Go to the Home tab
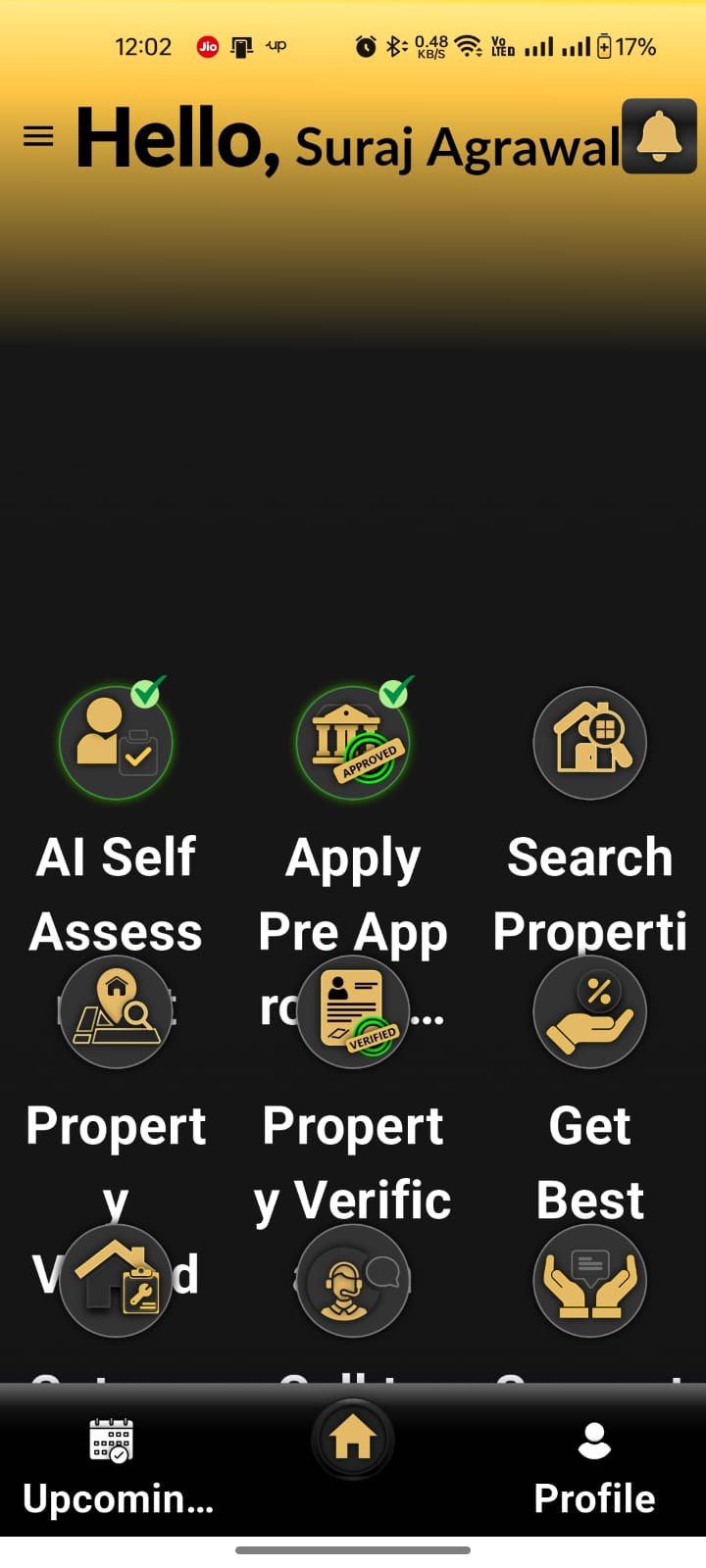 353,1440
